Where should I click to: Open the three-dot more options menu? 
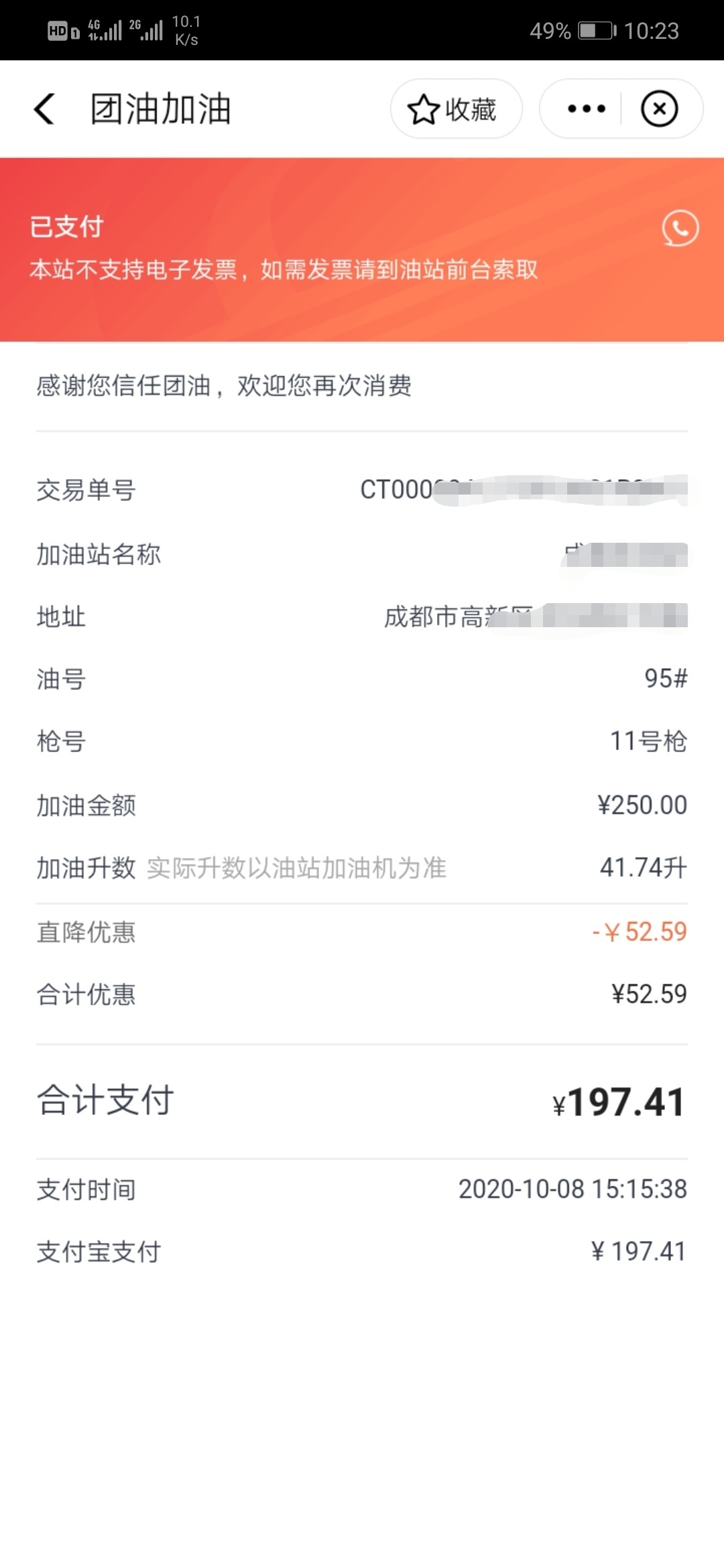[x=586, y=109]
